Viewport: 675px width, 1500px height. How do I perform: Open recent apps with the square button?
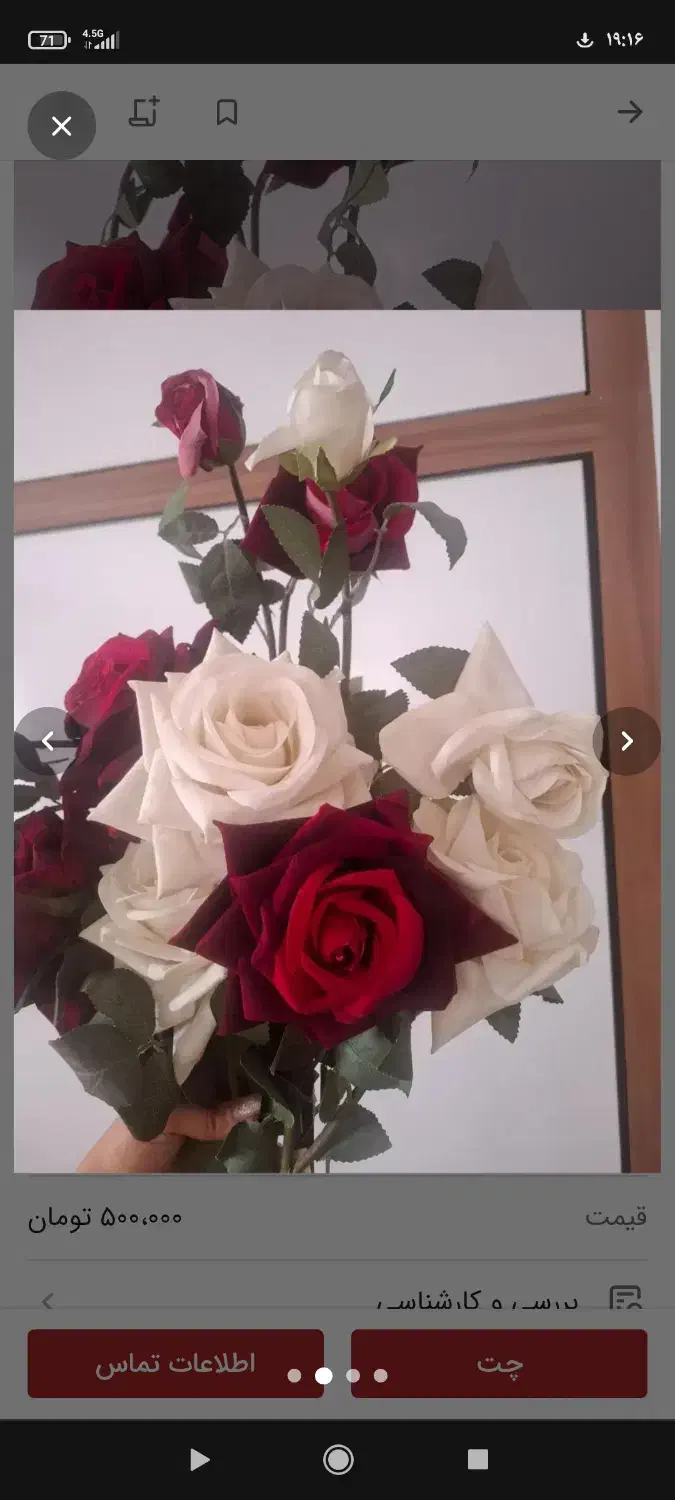[478, 1460]
